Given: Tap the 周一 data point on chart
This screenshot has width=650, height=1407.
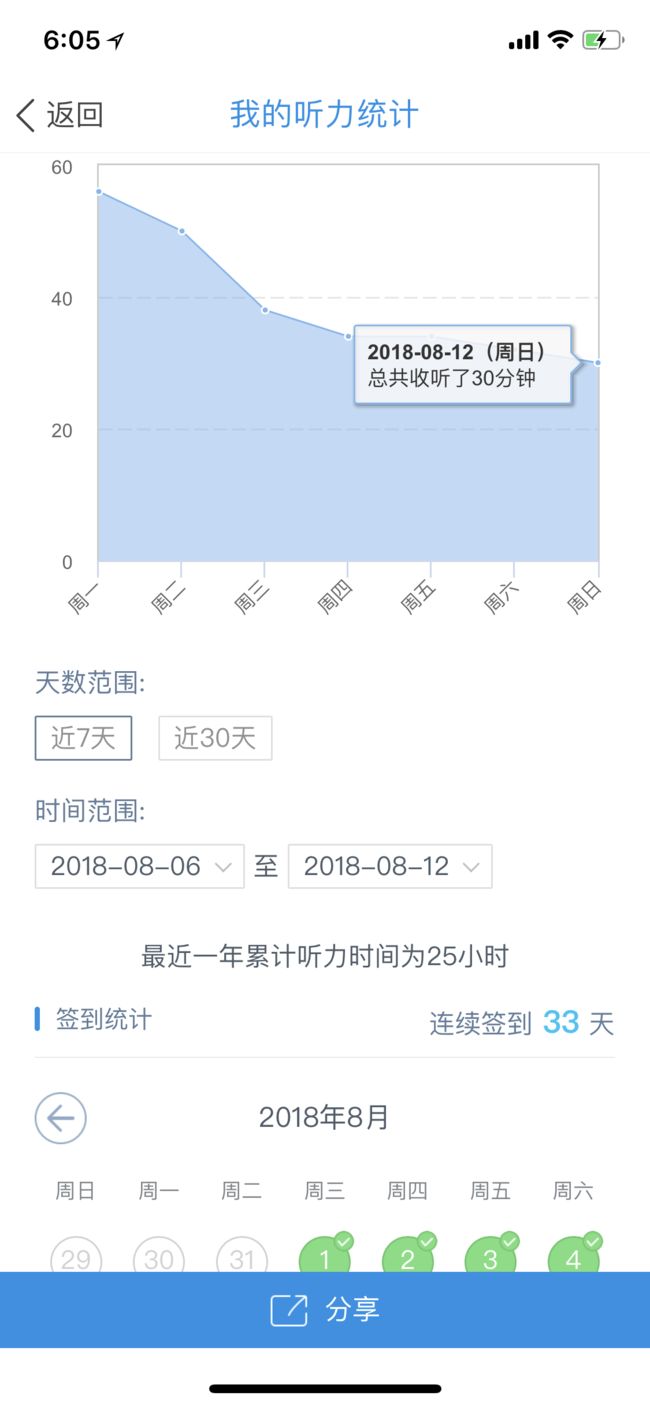Looking at the screenshot, I should pos(98,191).
